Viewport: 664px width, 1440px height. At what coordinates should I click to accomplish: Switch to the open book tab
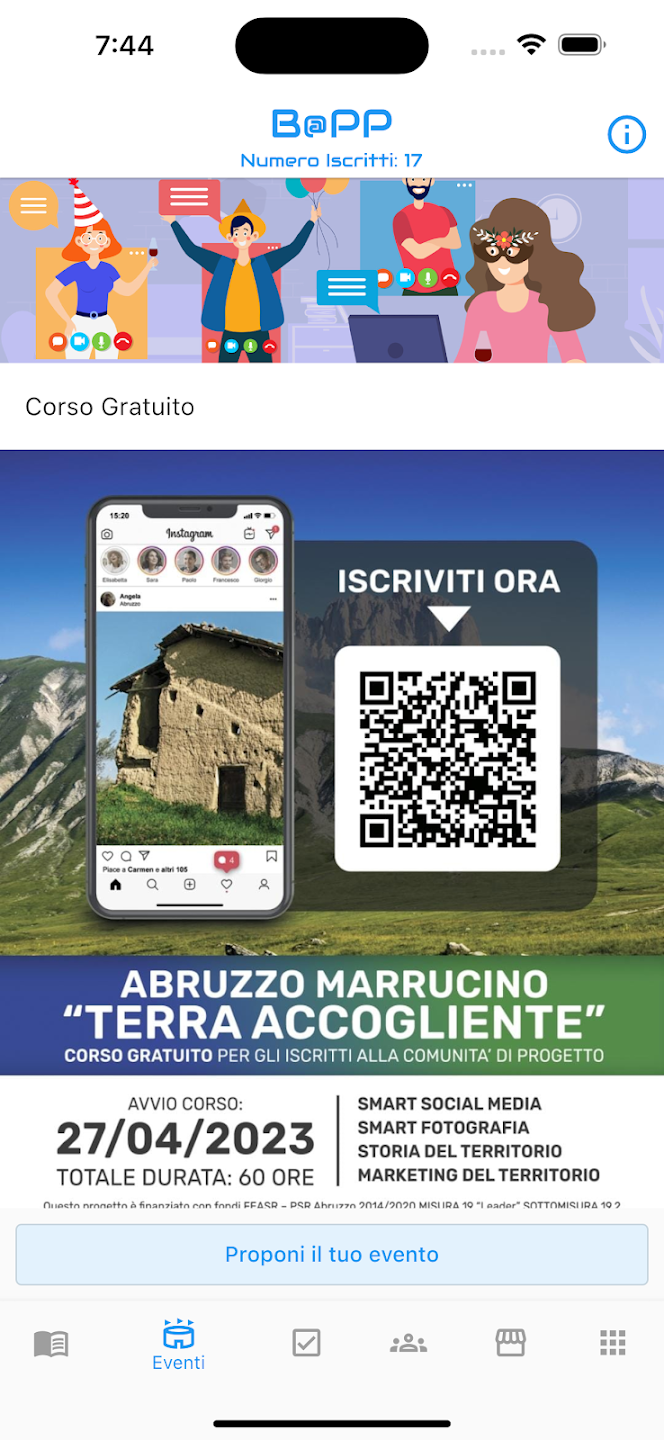pos(51,1343)
